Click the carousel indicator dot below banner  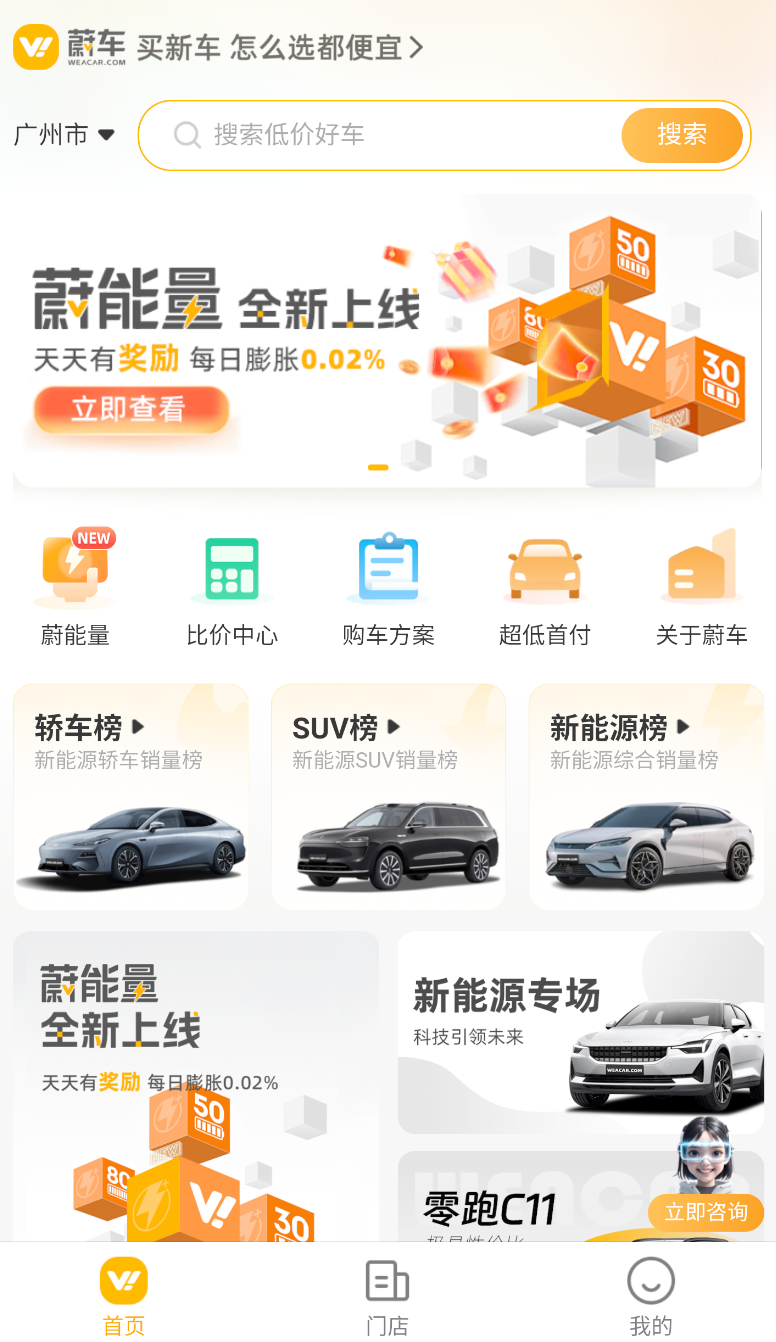[x=378, y=467]
